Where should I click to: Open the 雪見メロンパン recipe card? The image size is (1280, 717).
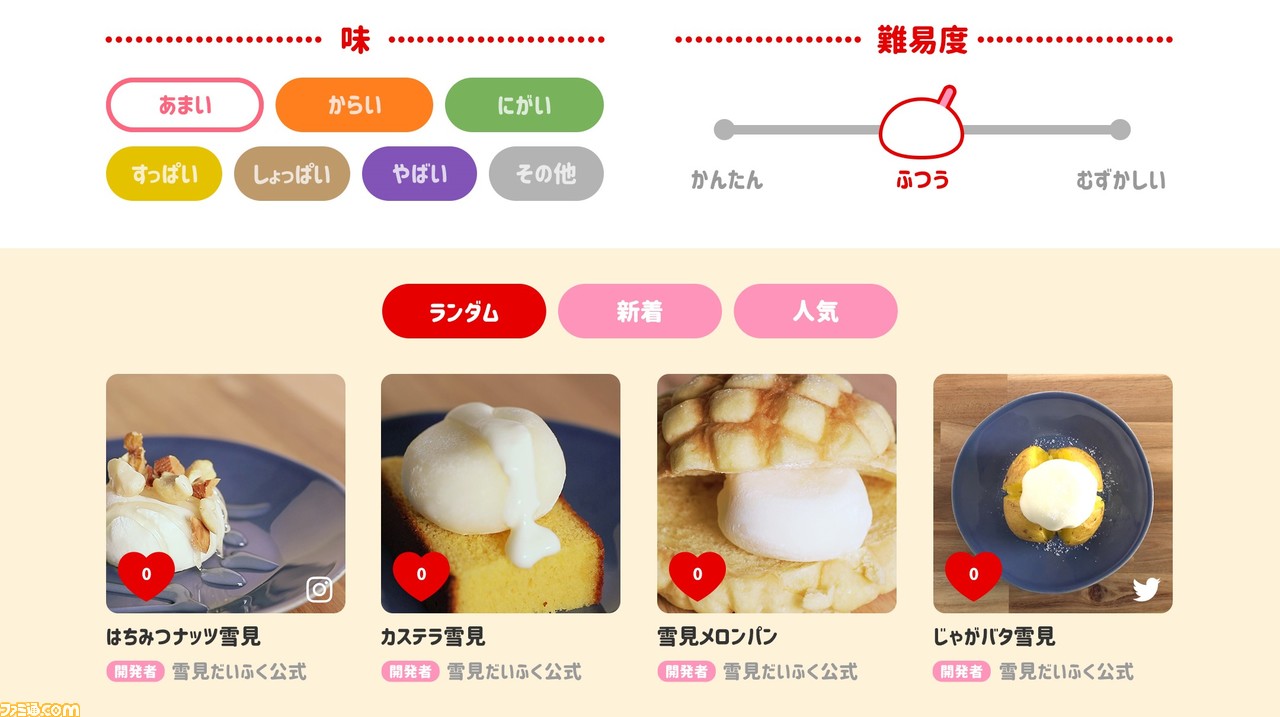click(777, 480)
